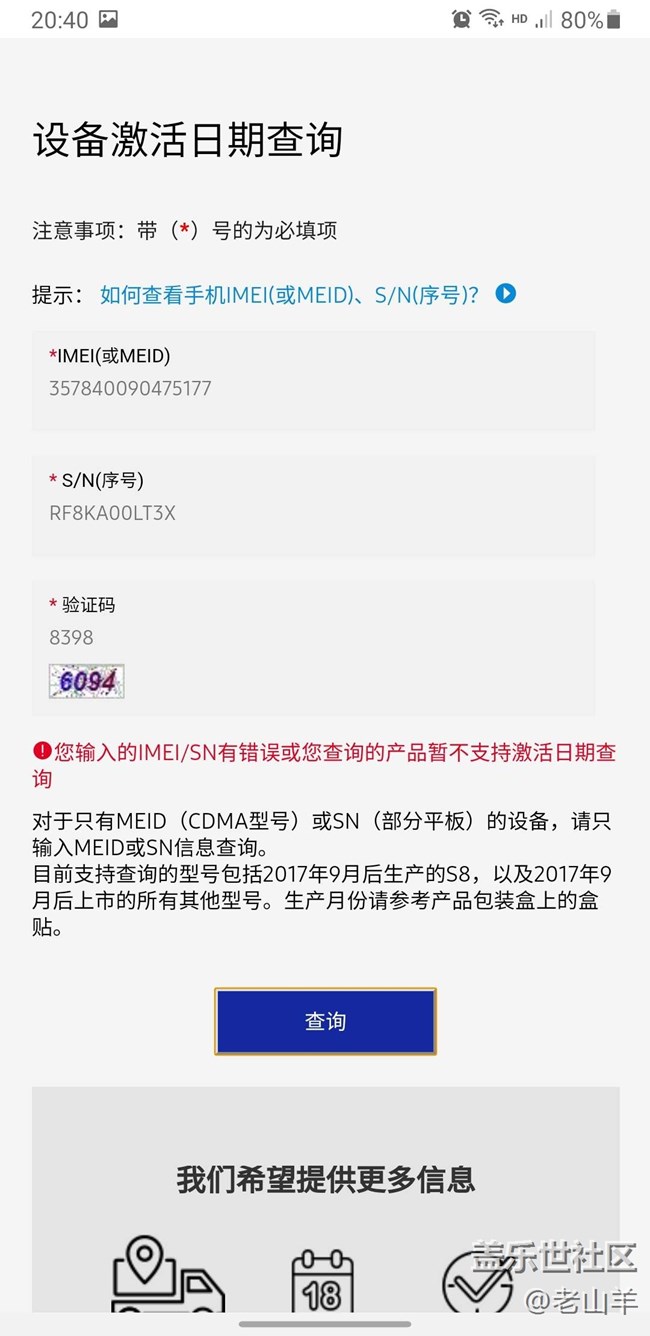Refresh the captcha image 6094
Viewport: 650px width, 1336px height.
[x=87, y=681]
